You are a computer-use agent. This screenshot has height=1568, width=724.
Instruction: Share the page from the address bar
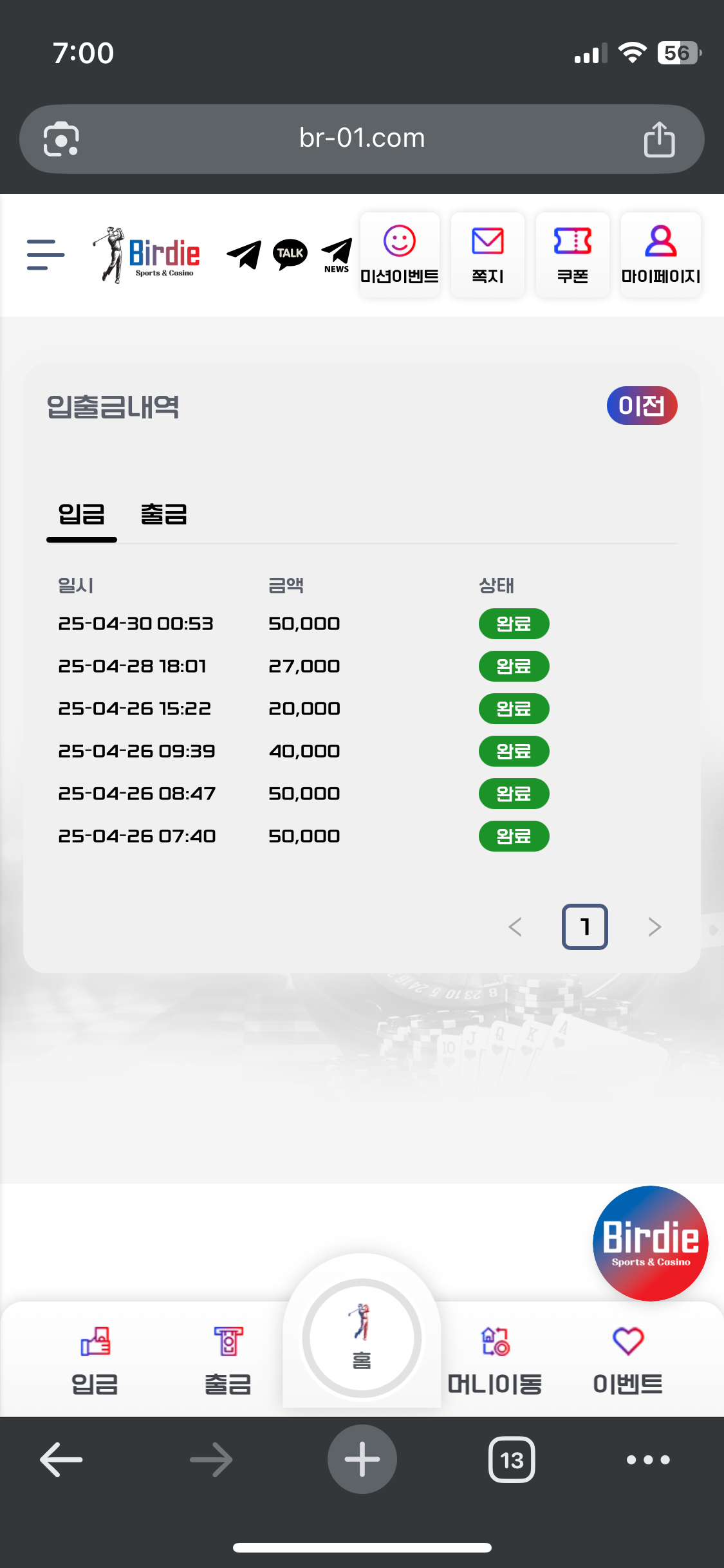coord(660,139)
